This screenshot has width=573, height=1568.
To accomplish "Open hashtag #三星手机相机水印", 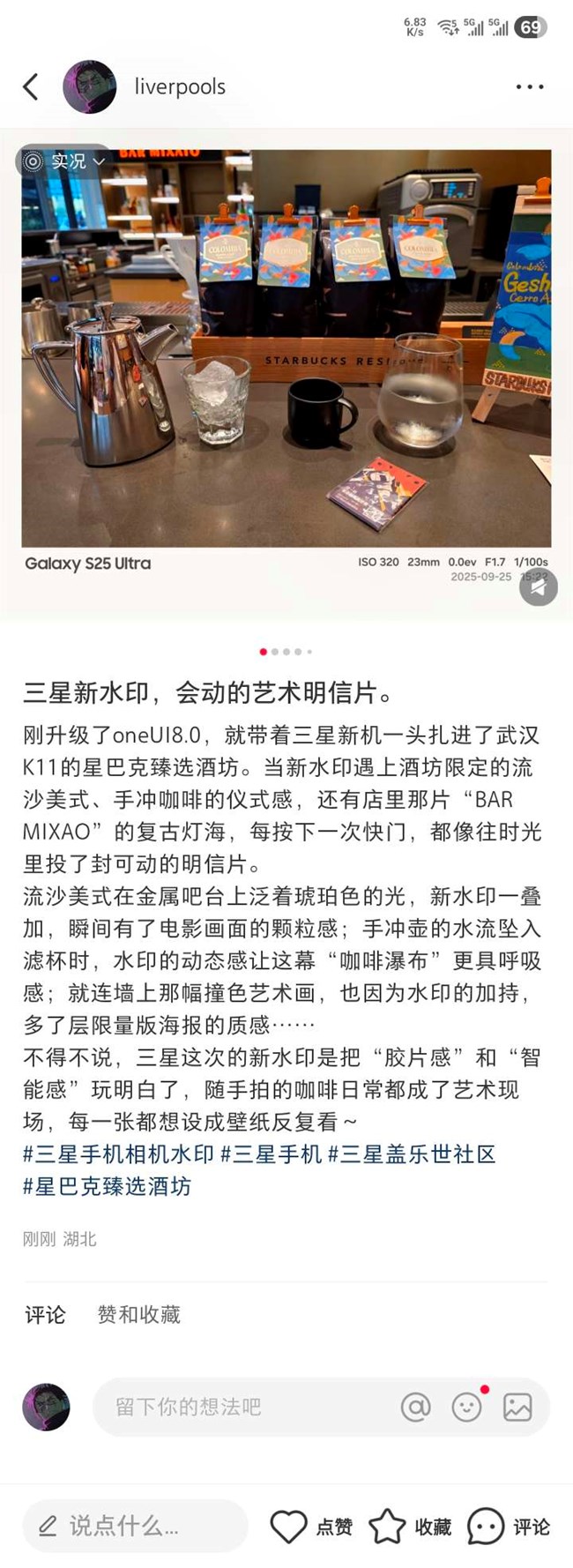I will (x=118, y=1154).
